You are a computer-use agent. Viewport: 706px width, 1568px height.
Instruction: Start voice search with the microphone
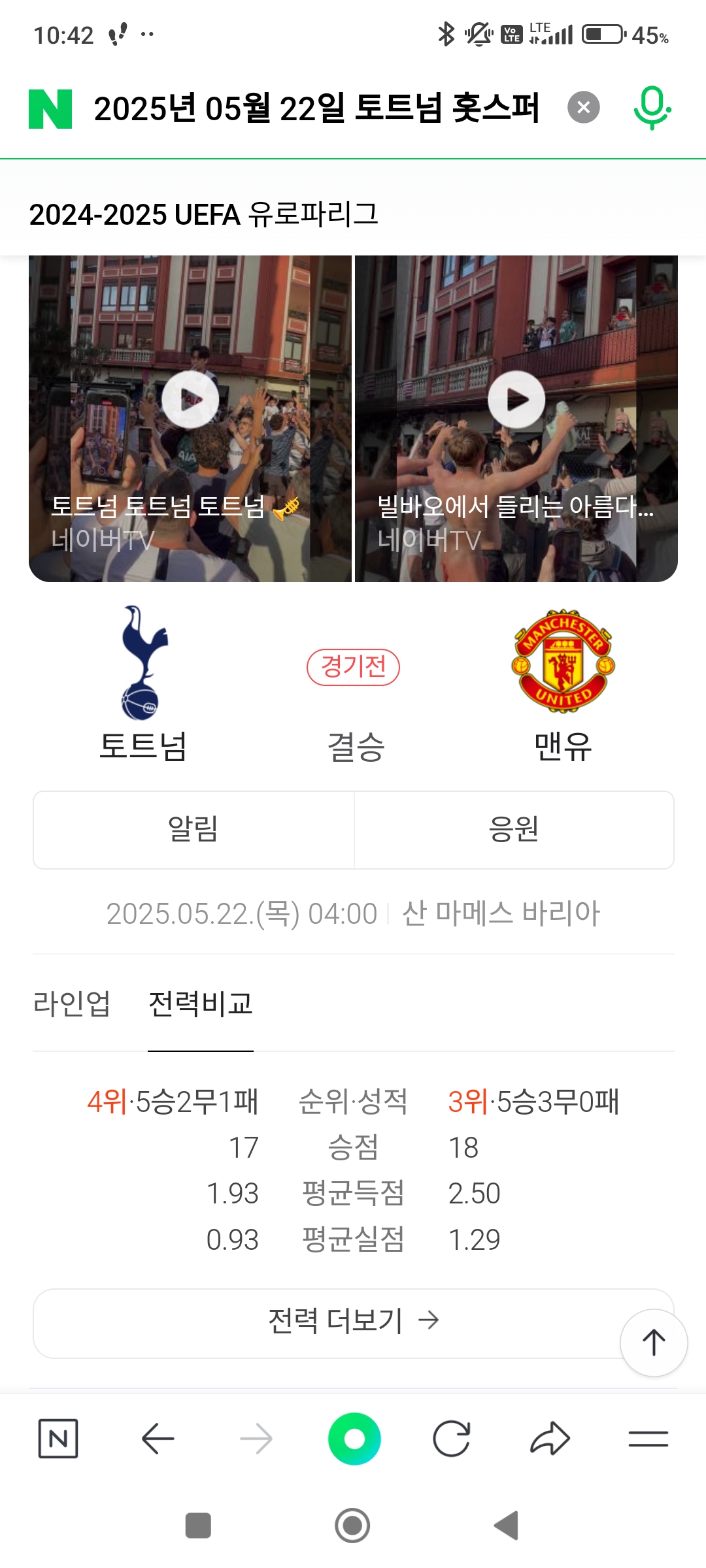pyautogui.click(x=652, y=108)
